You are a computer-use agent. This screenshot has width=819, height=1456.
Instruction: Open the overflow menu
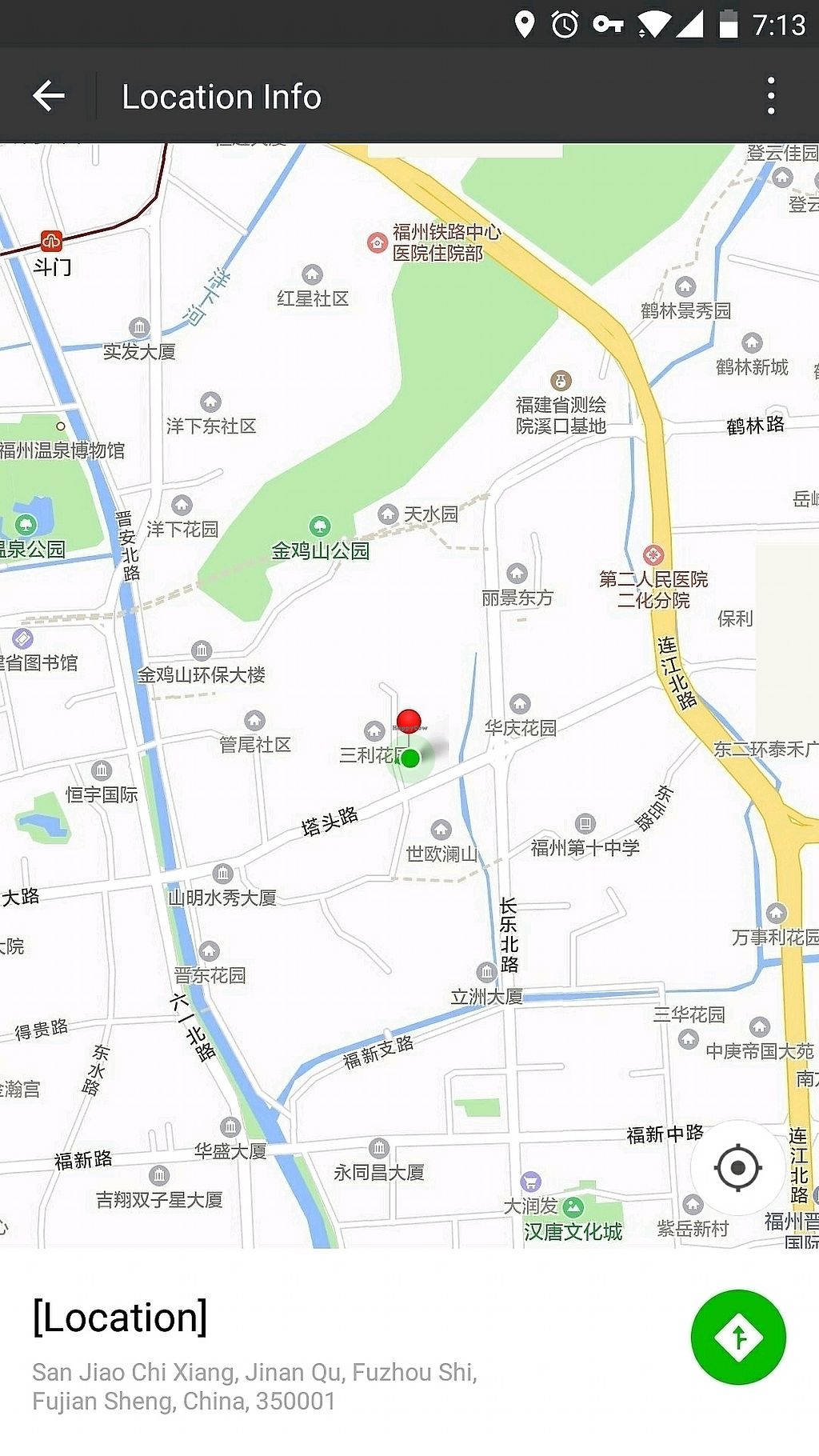click(x=770, y=97)
